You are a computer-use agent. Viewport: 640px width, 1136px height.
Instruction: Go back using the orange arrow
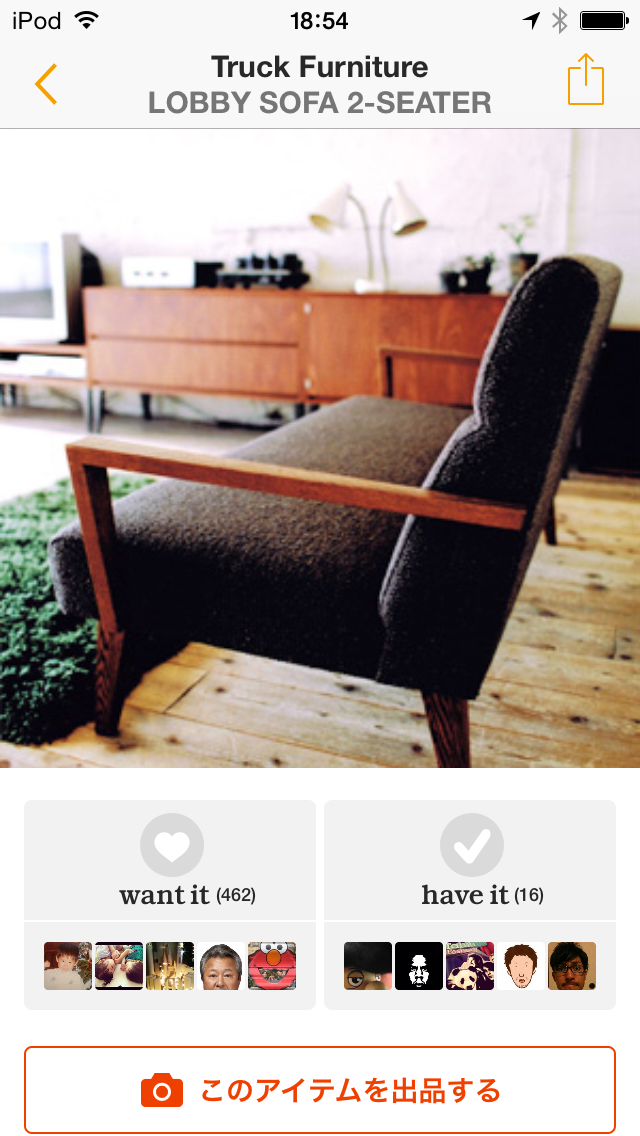tap(46, 84)
